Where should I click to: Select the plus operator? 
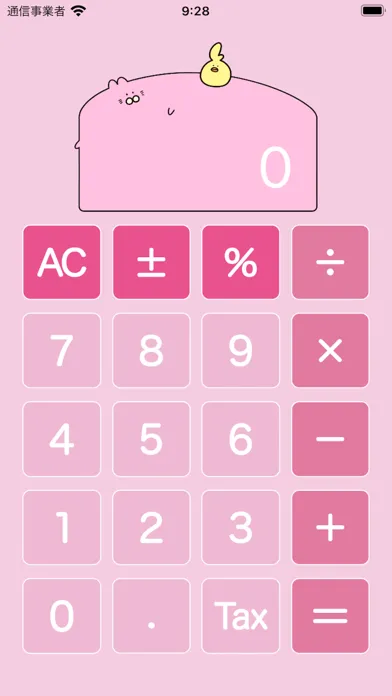point(330,527)
